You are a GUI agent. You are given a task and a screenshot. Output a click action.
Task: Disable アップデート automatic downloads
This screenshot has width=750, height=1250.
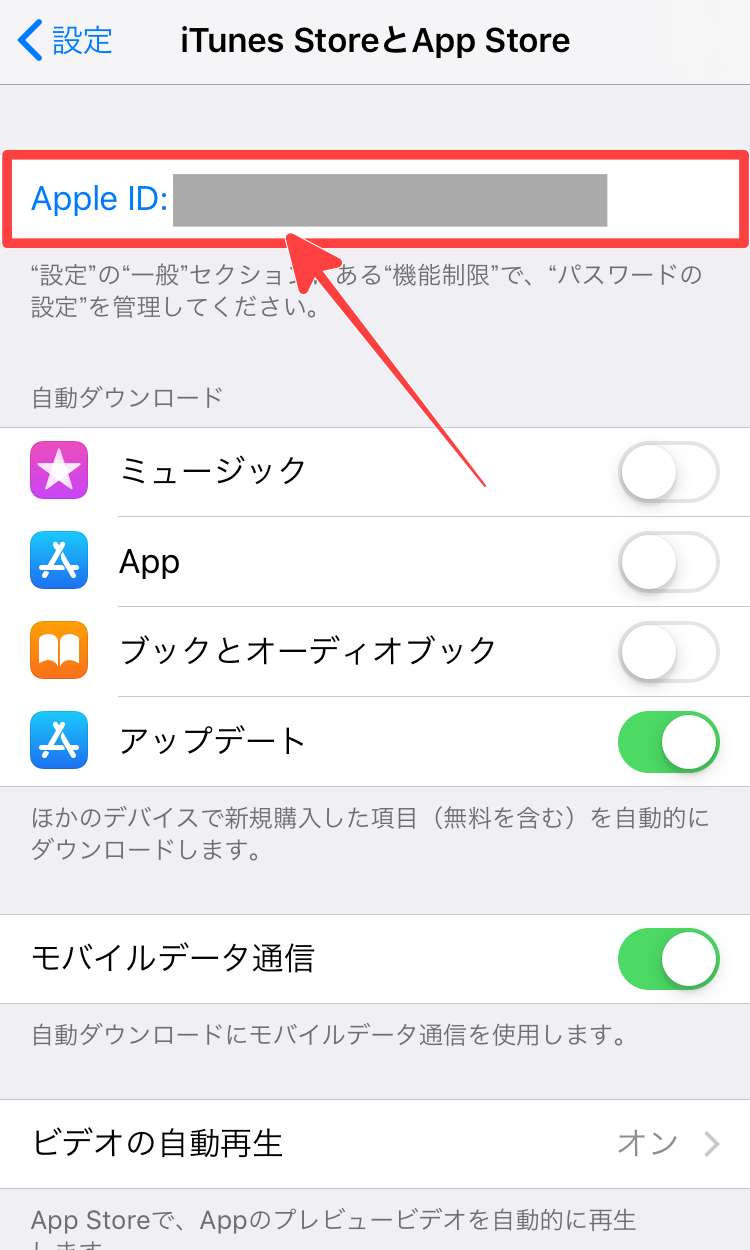668,741
